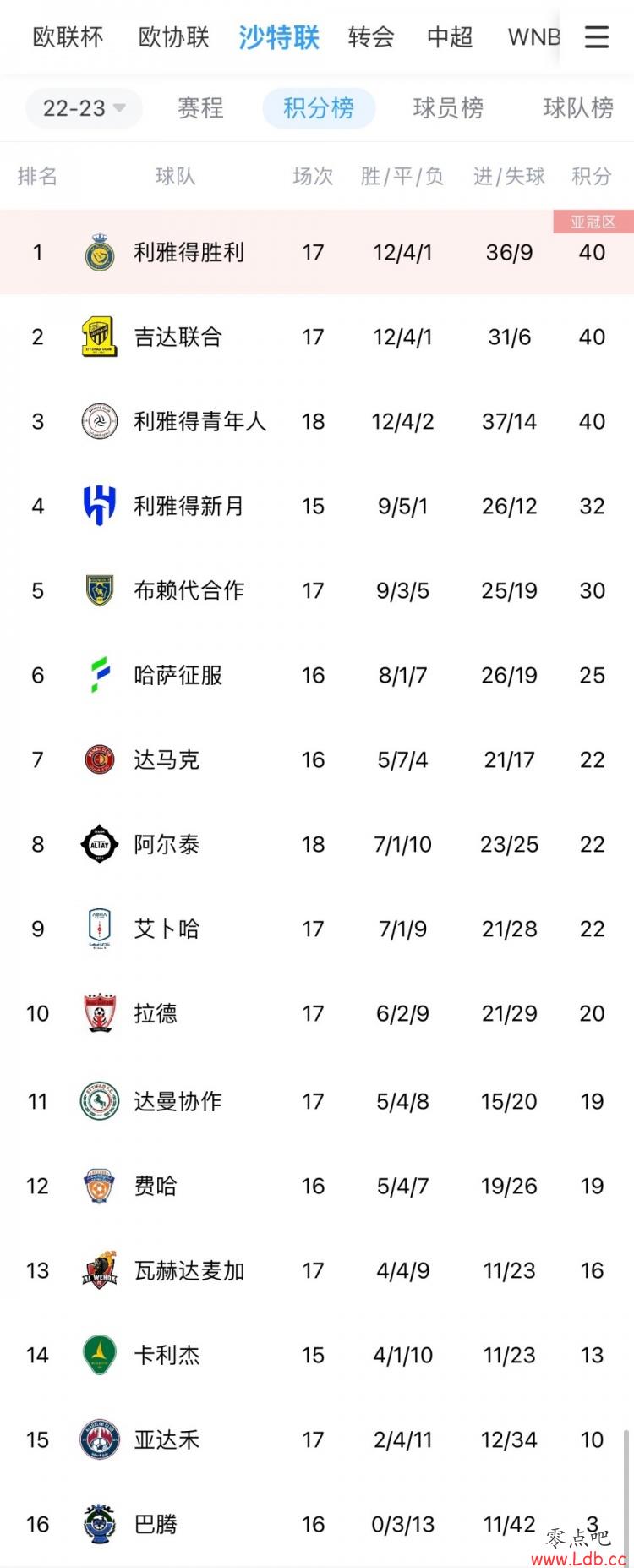Switch to the 欧协联 league tab

174,37
